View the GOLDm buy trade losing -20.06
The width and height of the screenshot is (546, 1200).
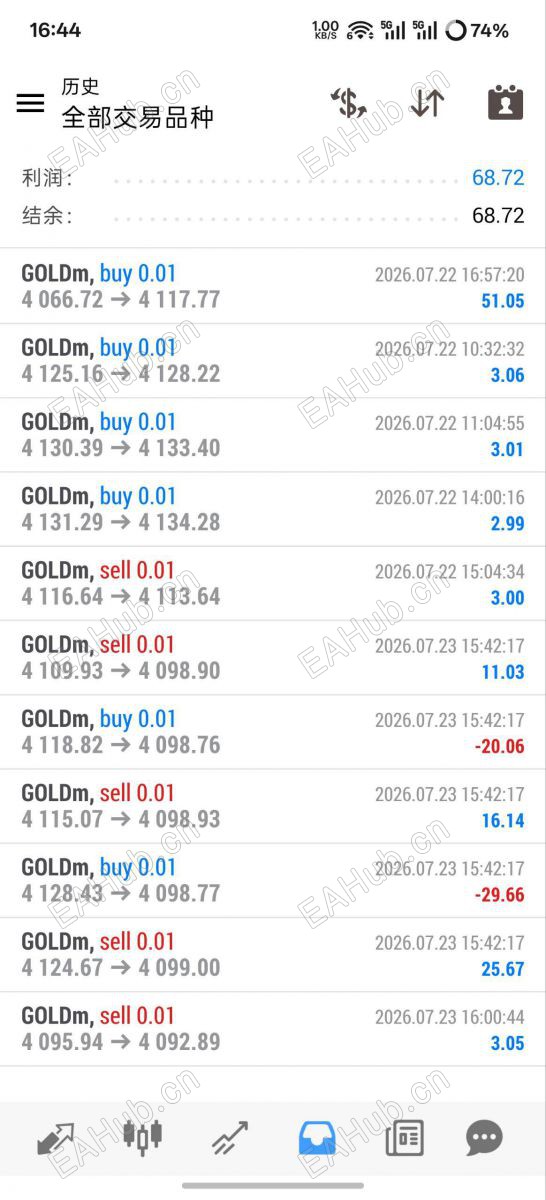pyautogui.click(x=273, y=732)
